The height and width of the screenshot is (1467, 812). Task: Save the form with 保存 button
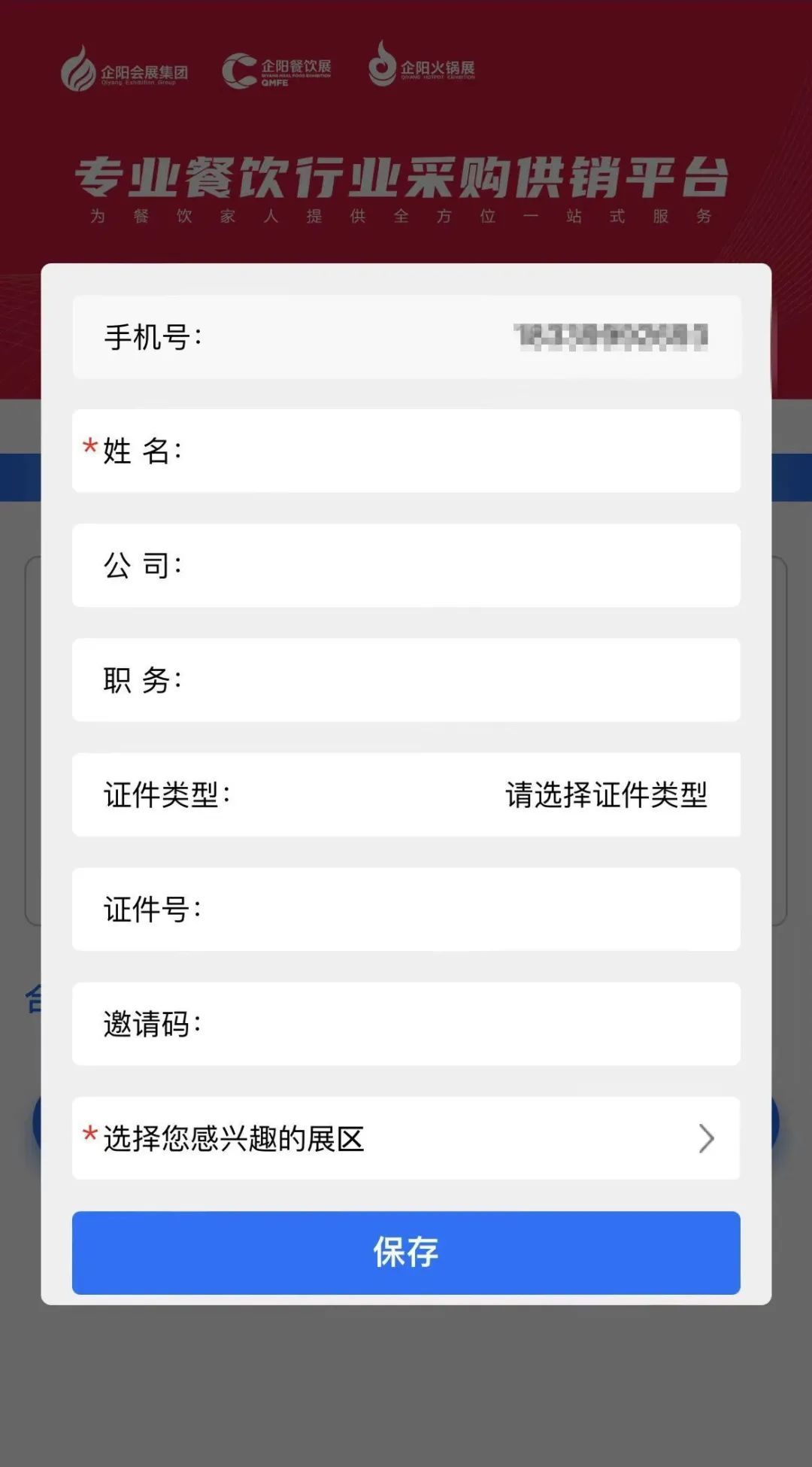click(x=406, y=1253)
